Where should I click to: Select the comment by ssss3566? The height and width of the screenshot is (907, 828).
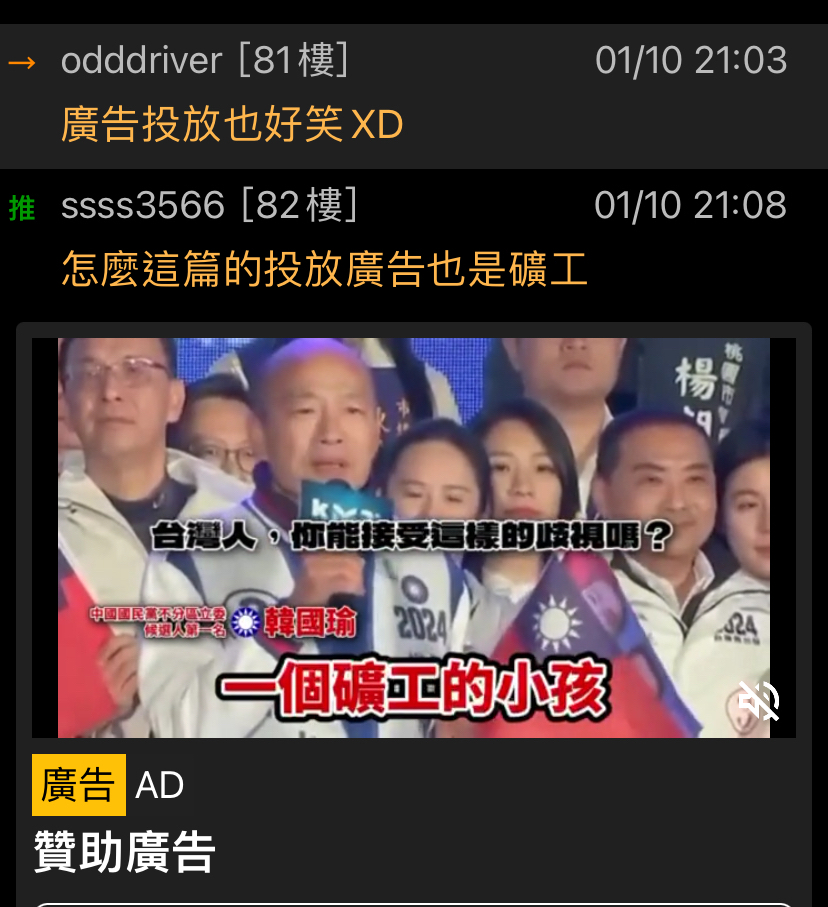click(x=324, y=269)
